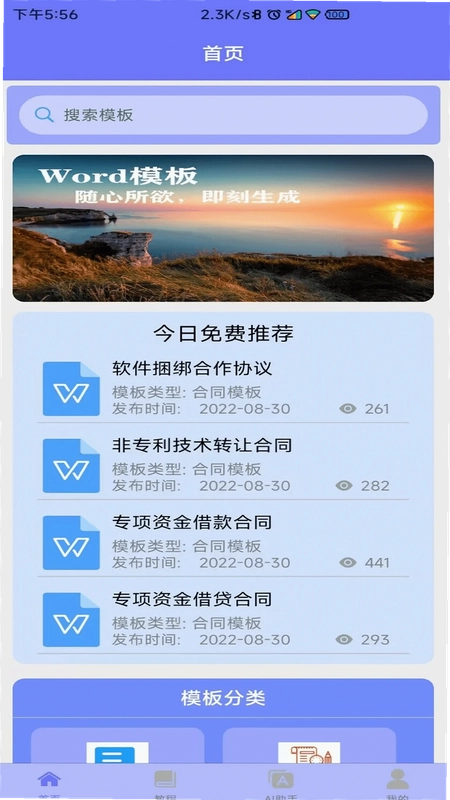Viewport: 450px width, 800px height.
Task: View the 专项资金借贷合同 template
Action: pos(223,619)
